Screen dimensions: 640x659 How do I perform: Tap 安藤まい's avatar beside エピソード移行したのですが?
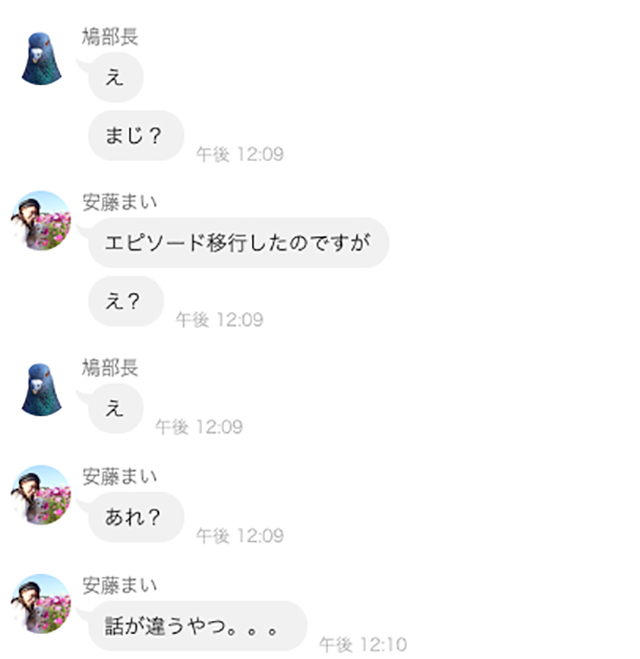pos(41,221)
